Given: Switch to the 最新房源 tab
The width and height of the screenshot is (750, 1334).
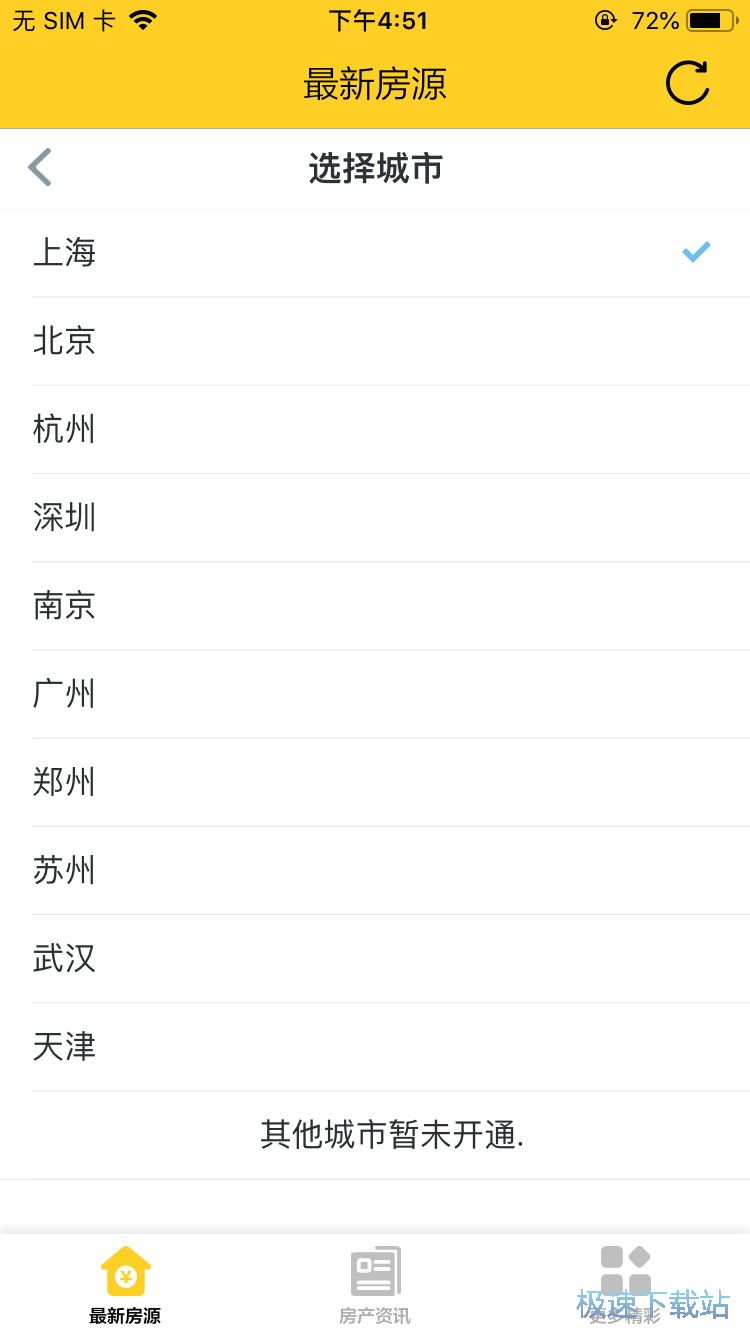Looking at the screenshot, I should tap(125, 1285).
